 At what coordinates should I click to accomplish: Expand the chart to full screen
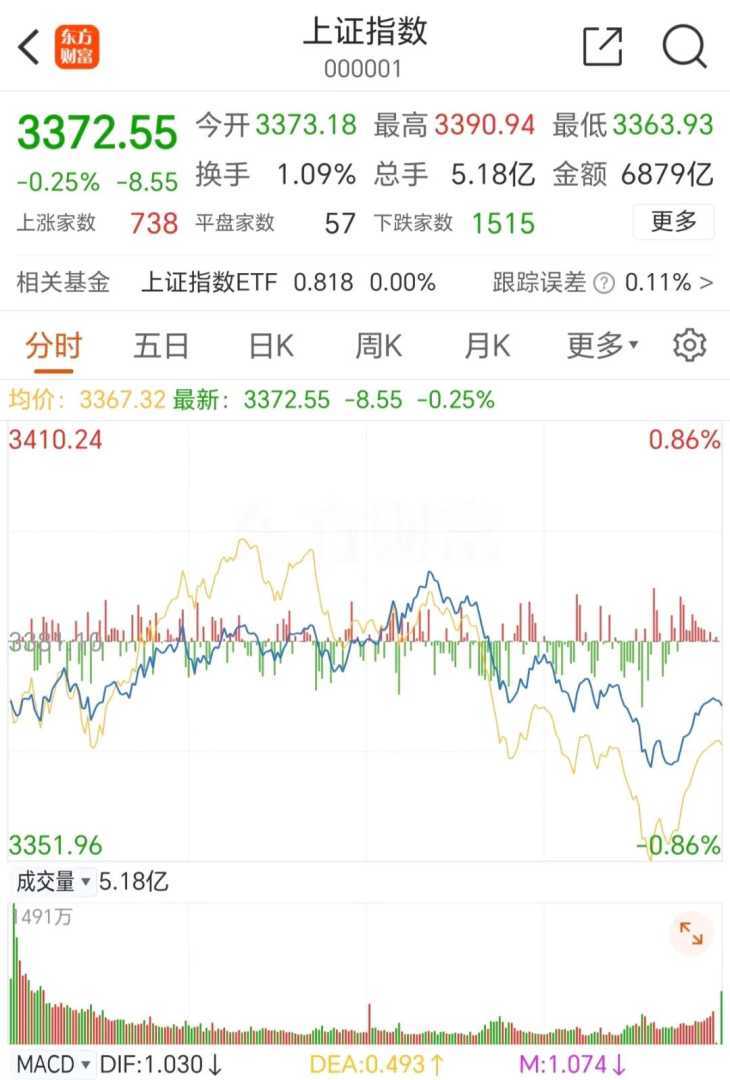pos(691,932)
